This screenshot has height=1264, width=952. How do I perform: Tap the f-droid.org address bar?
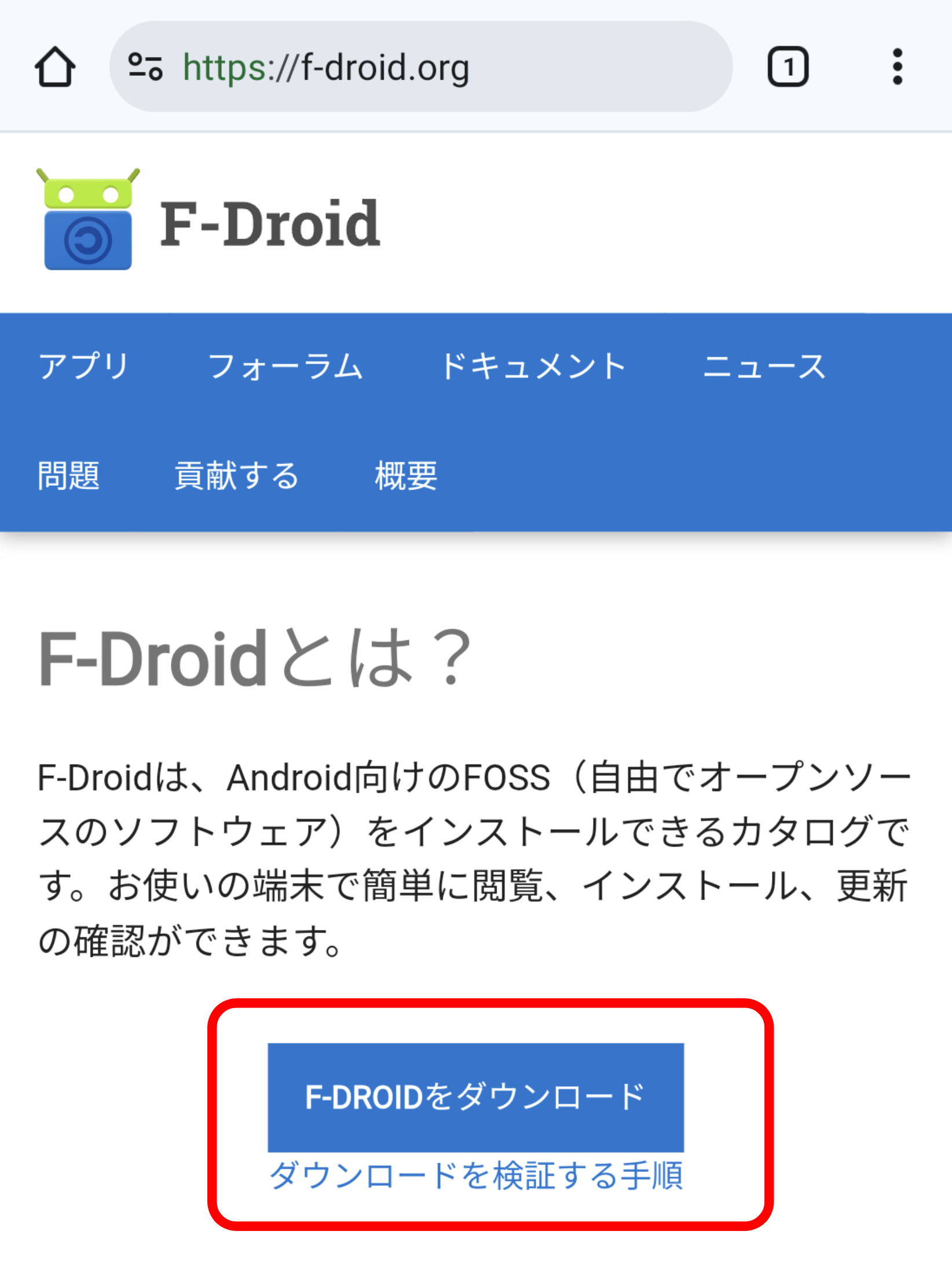[x=405, y=67]
